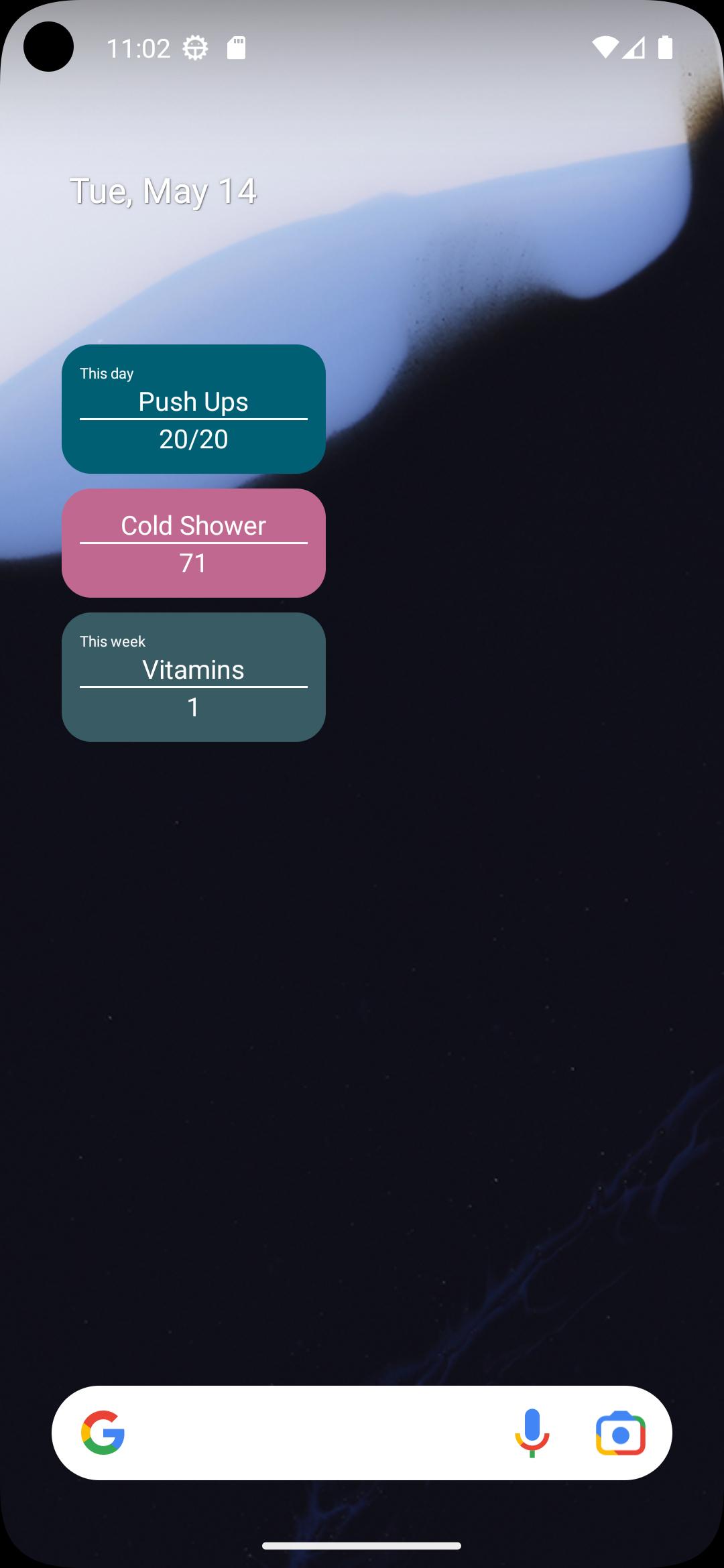Open Google Lens camera search

point(621,1433)
